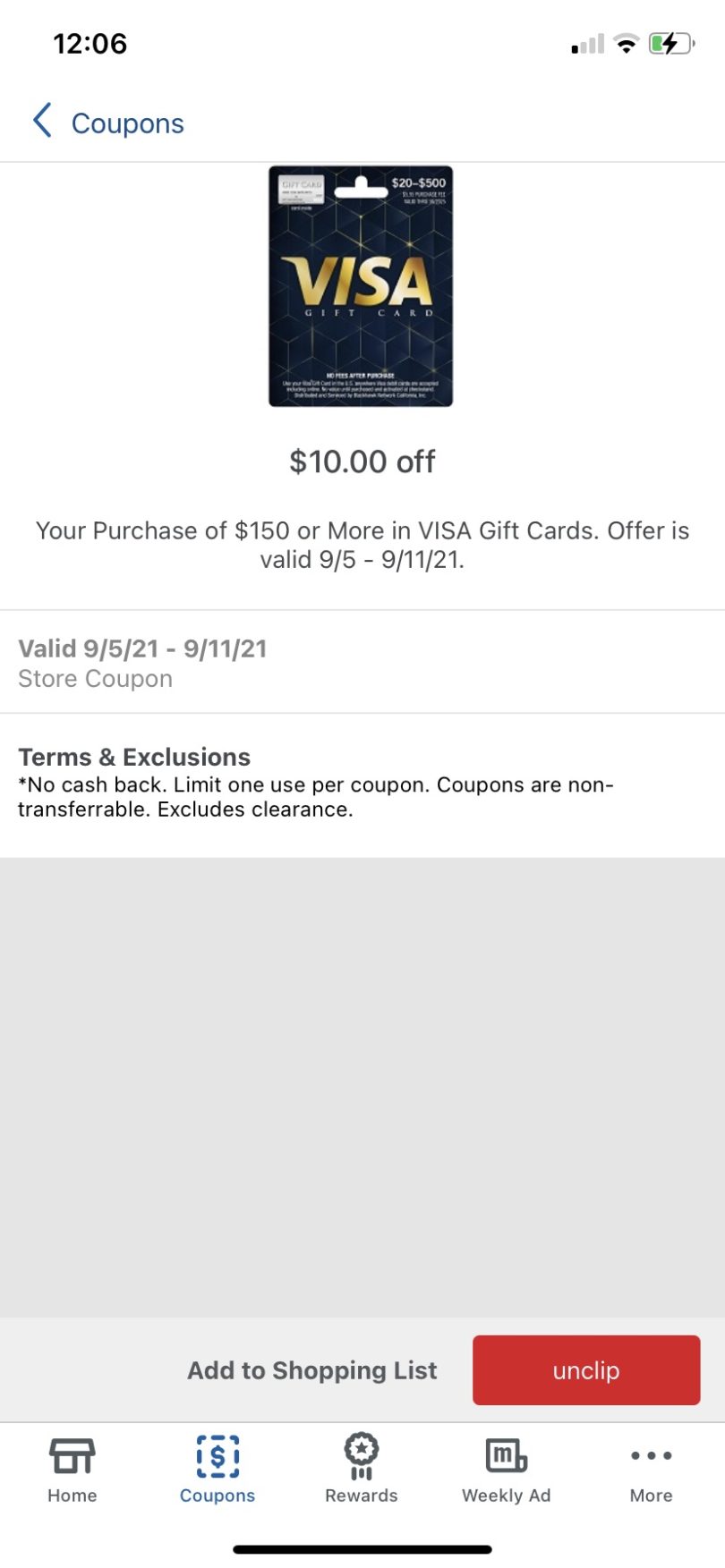
Task: Switch to the Home tab
Action: point(72,1470)
